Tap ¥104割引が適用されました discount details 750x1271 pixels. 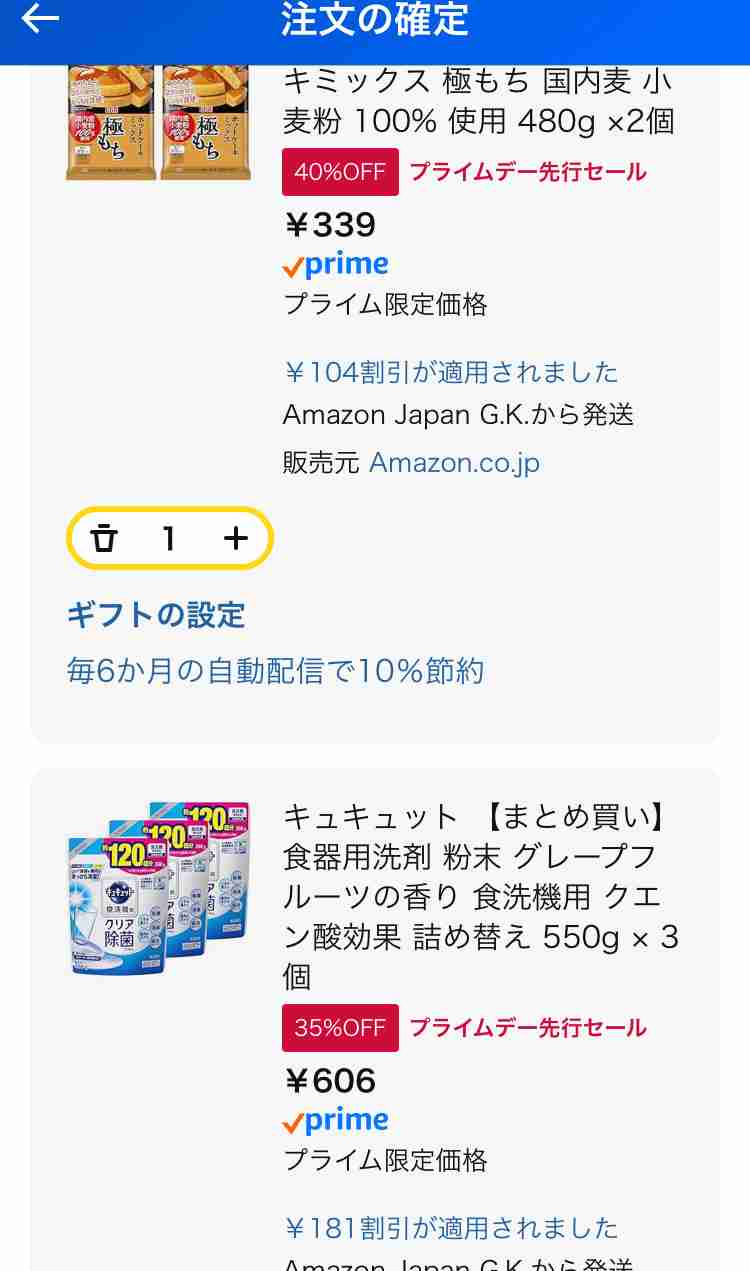click(x=451, y=371)
